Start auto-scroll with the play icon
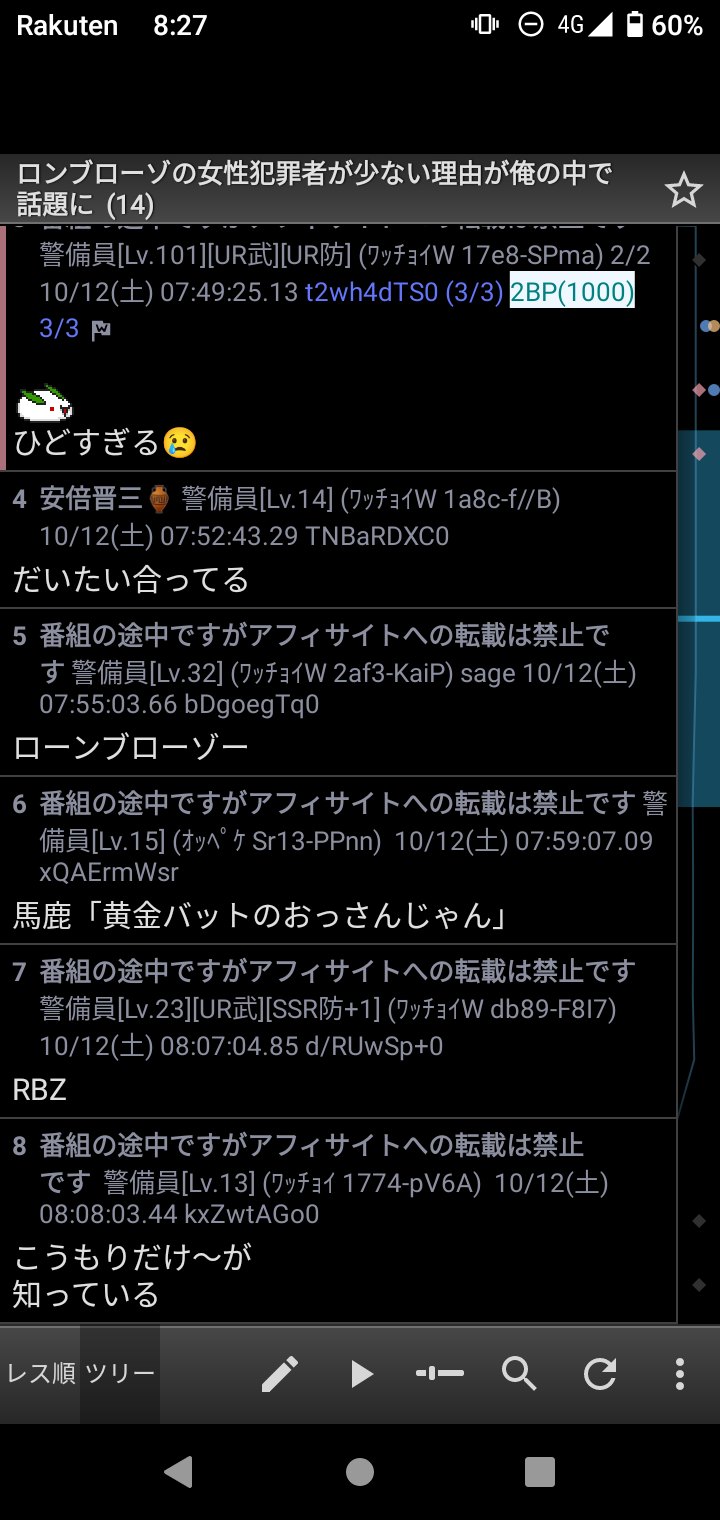The width and height of the screenshot is (720, 1520). [361, 1374]
